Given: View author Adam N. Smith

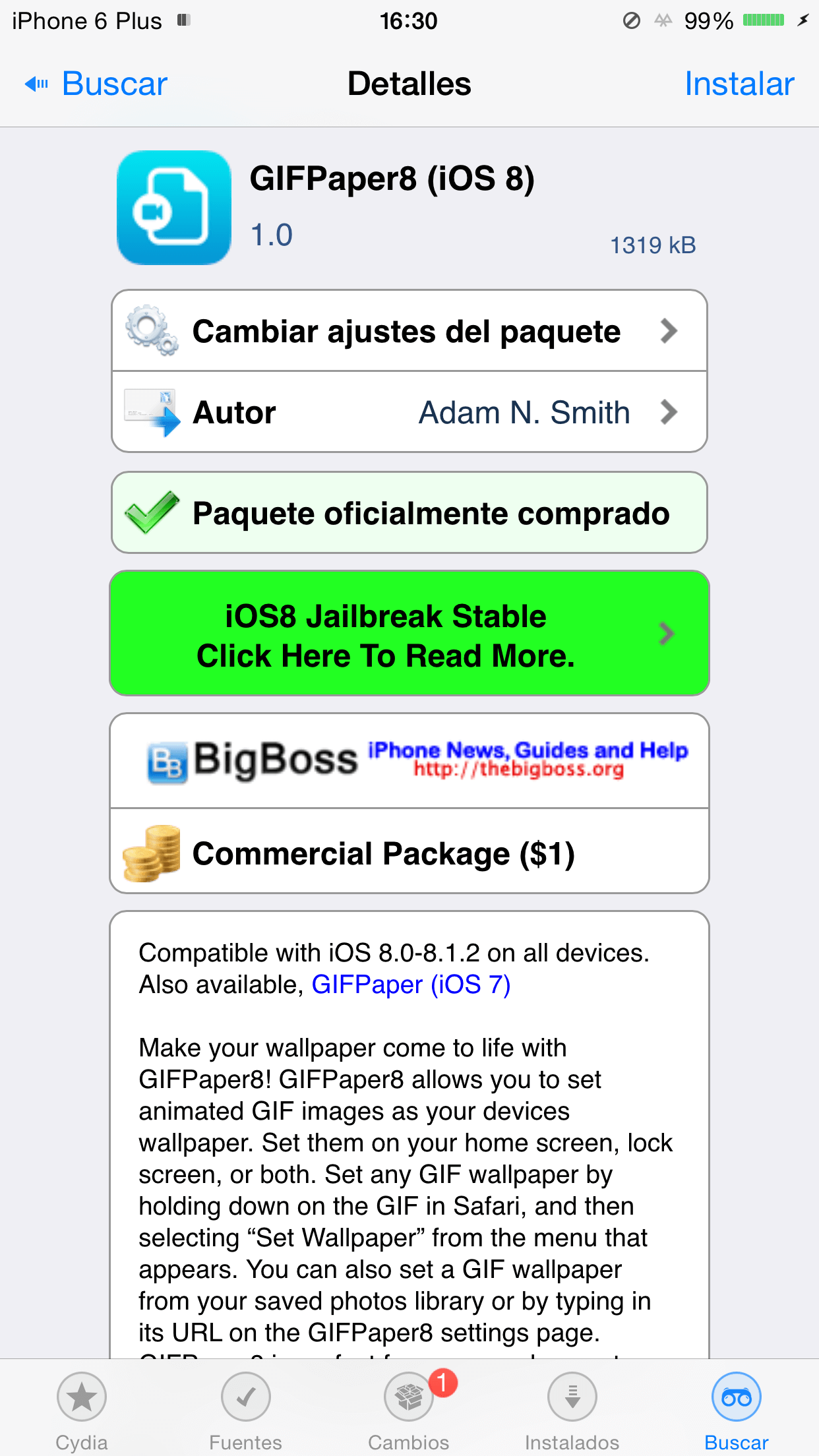Looking at the screenshot, I should (409, 413).
